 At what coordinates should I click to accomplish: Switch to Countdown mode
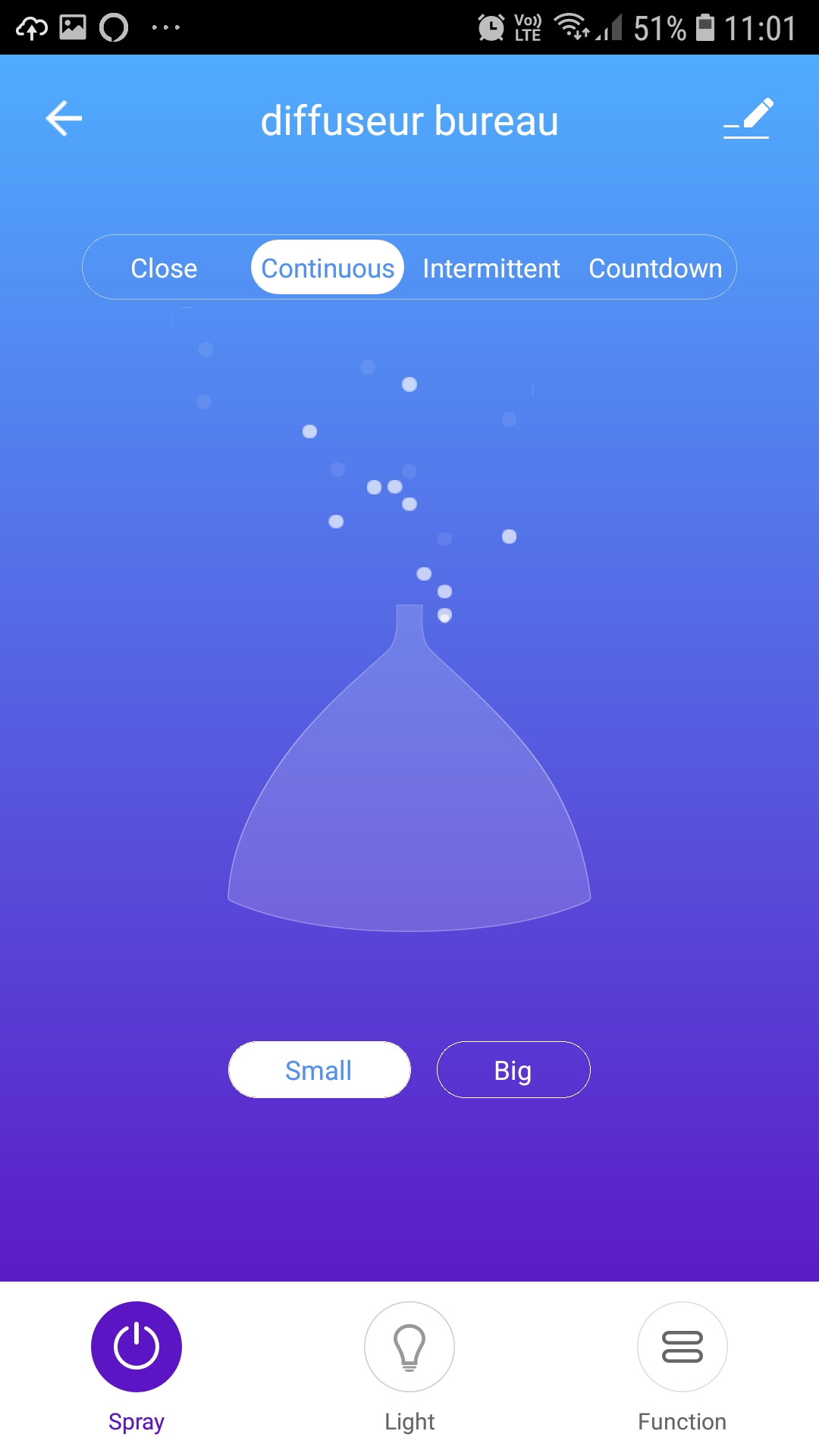coord(655,268)
